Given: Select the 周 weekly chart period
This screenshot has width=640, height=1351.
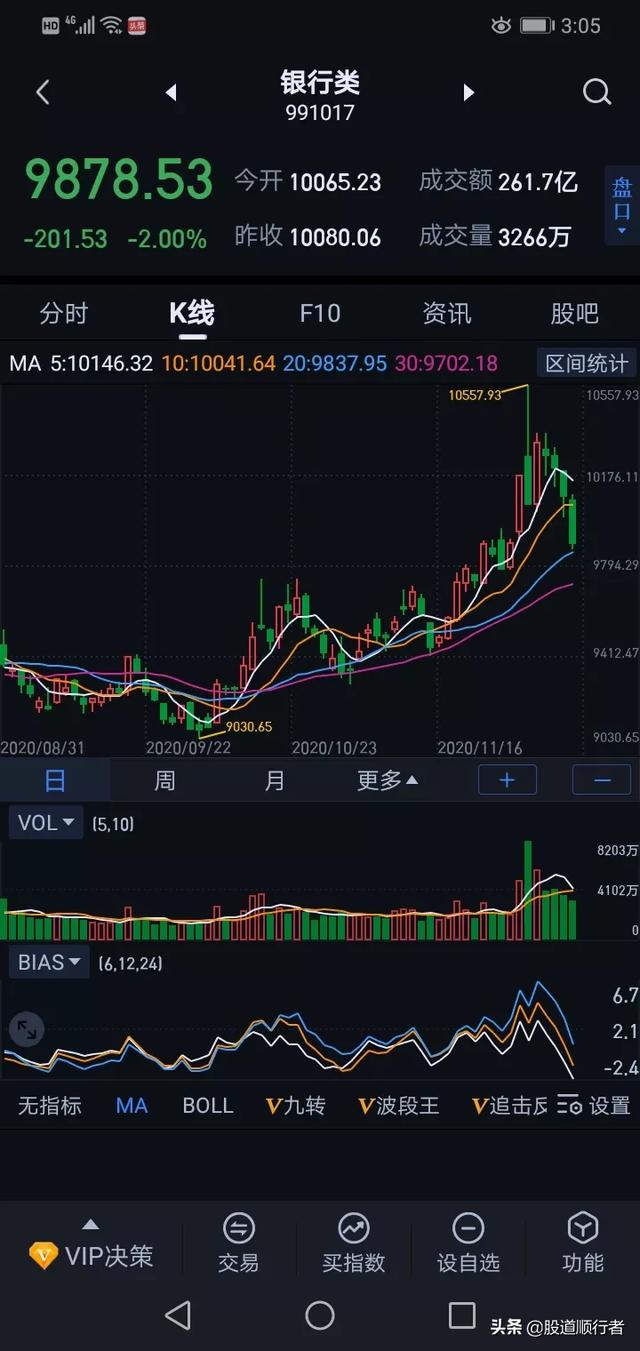Looking at the screenshot, I should pyautogui.click(x=165, y=780).
